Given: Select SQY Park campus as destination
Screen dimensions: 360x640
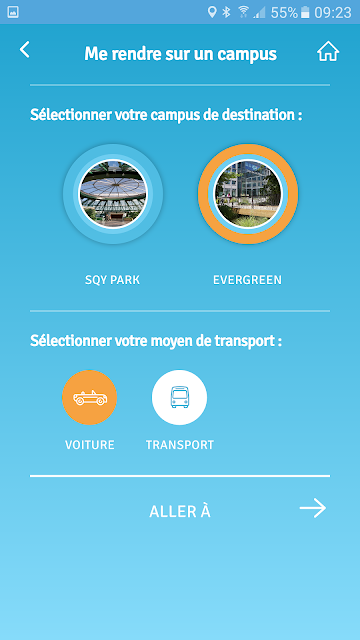Looking at the screenshot, I should (x=113, y=194).
